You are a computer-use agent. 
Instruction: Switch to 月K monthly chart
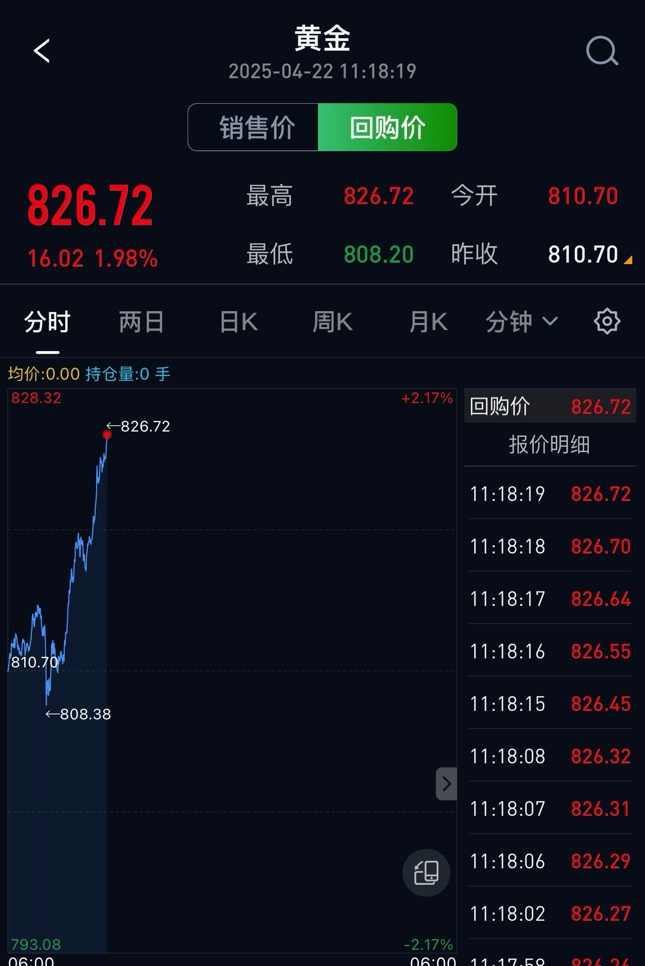tap(428, 322)
